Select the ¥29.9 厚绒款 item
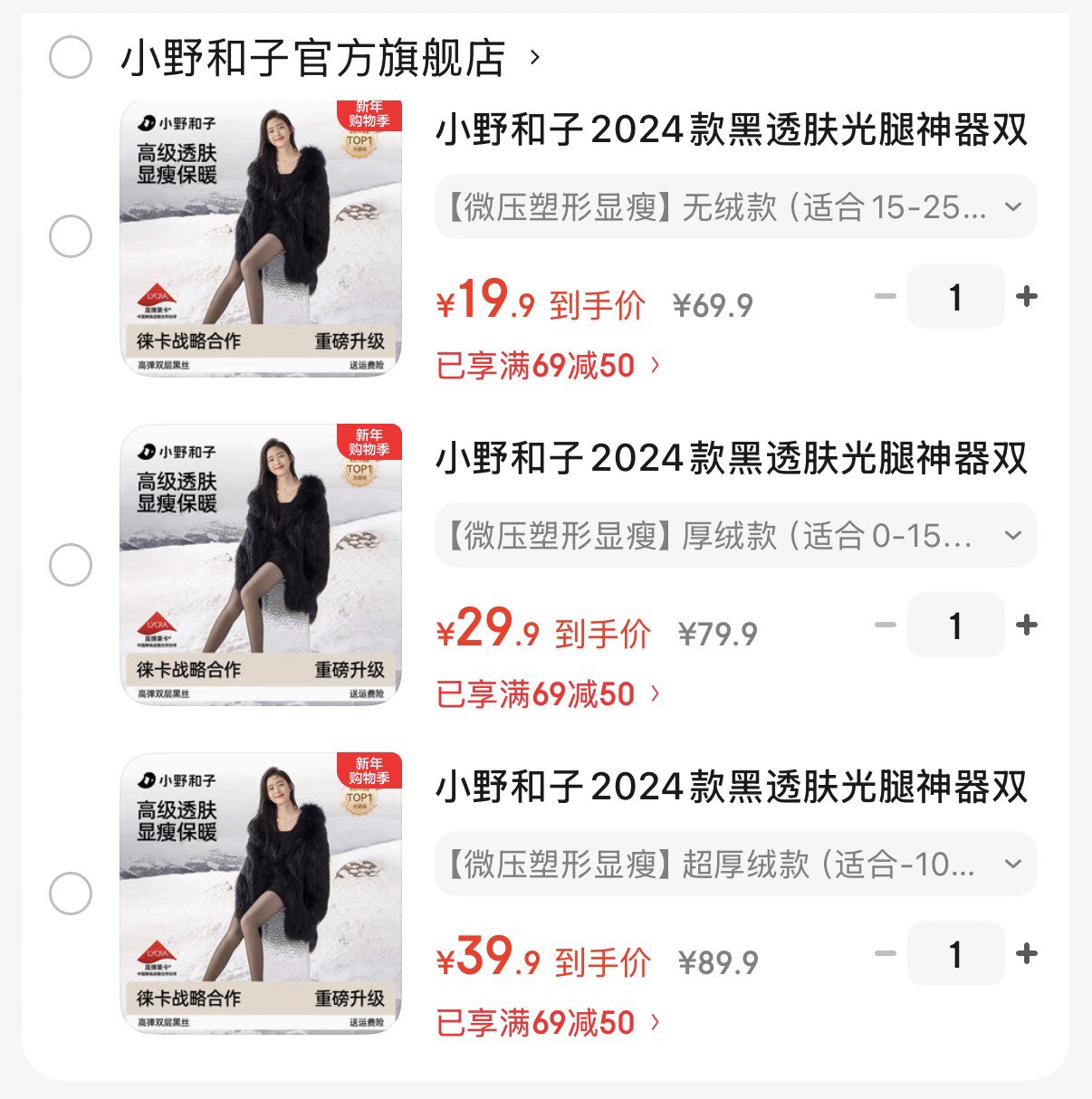 pyautogui.click(x=70, y=566)
